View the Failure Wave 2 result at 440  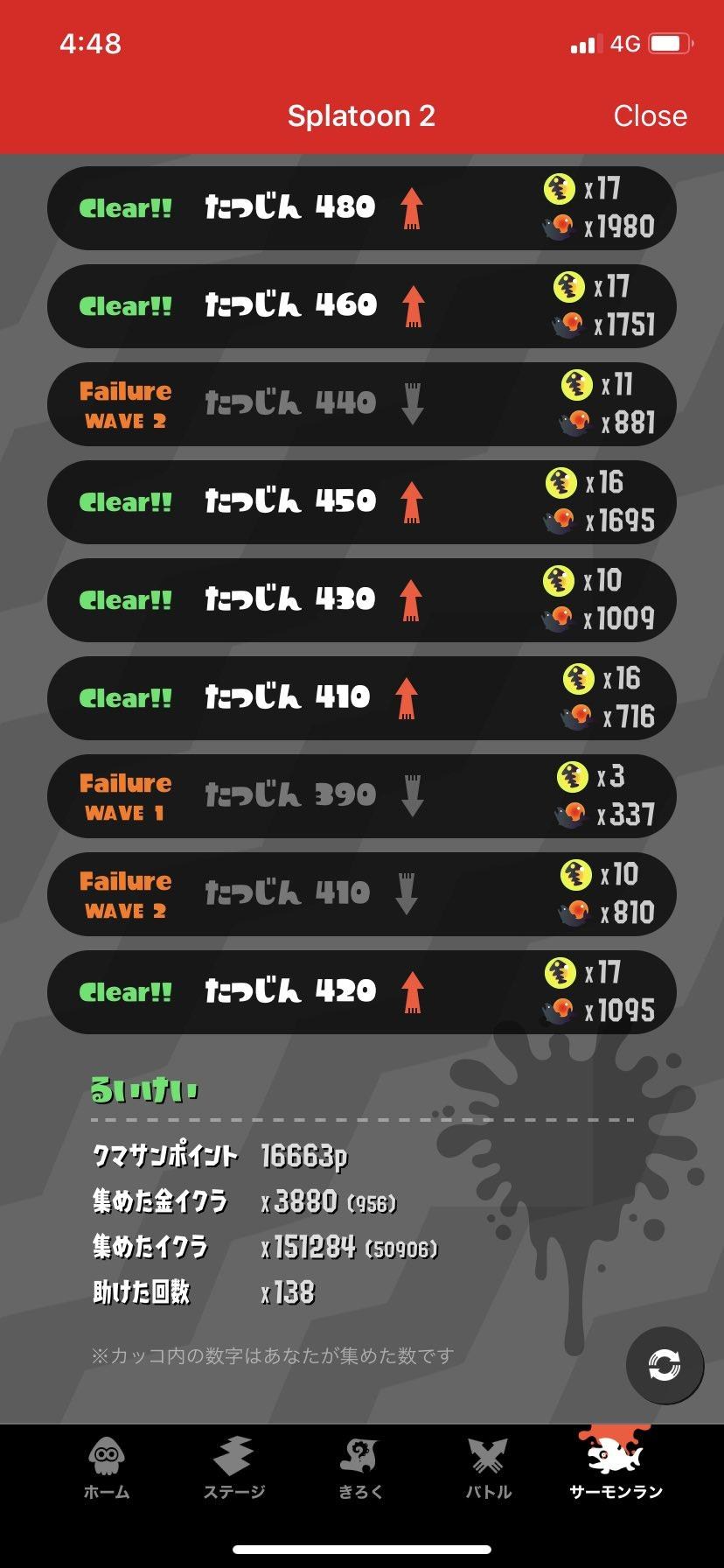click(362, 404)
